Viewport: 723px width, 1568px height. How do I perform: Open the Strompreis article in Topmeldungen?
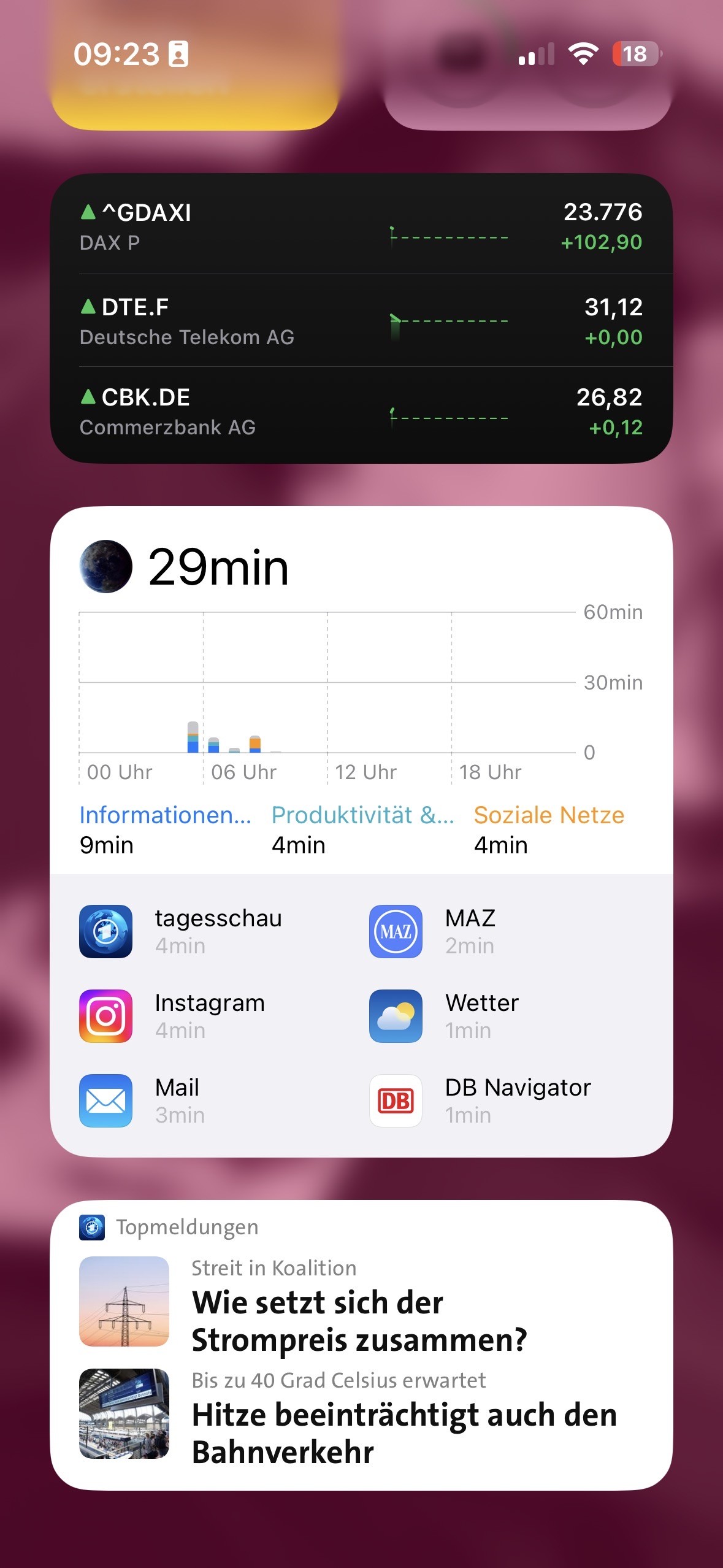[361, 1305]
